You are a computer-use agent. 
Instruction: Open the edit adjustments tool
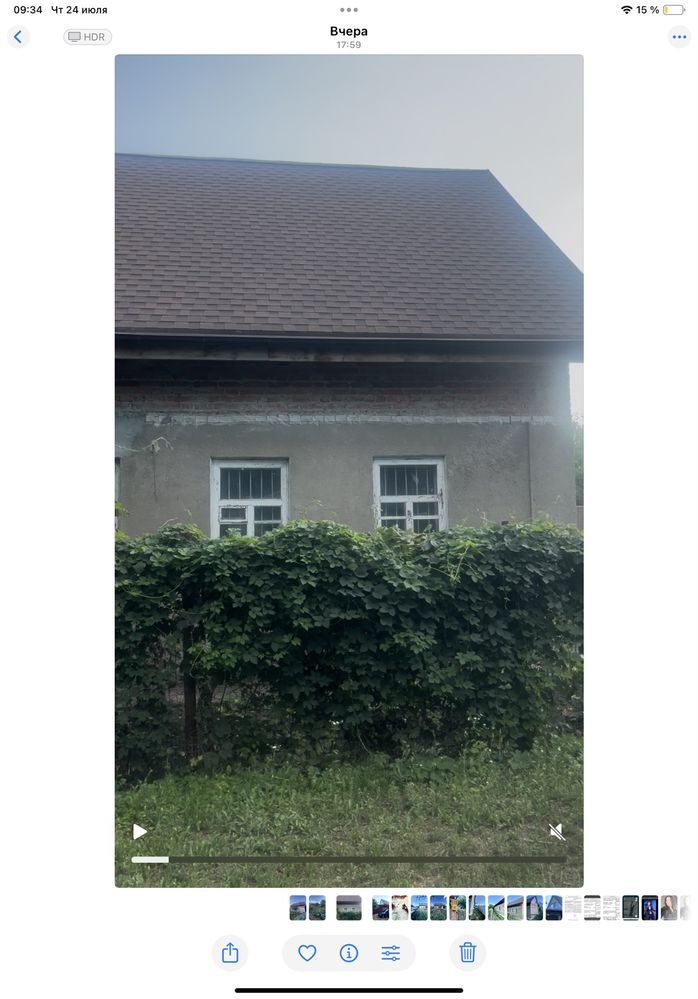coord(391,953)
